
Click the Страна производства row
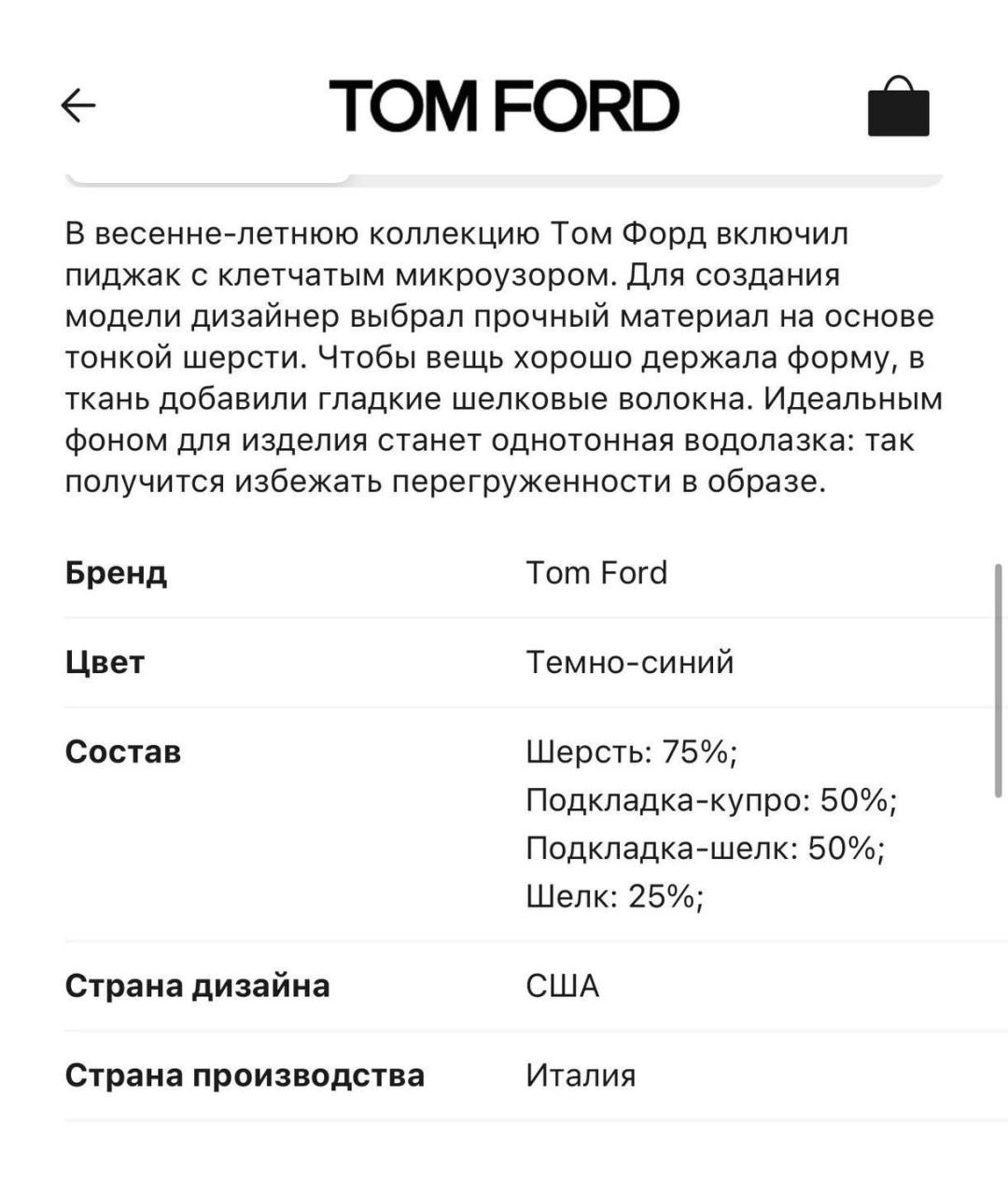pyautogui.click(x=245, y=1074)
